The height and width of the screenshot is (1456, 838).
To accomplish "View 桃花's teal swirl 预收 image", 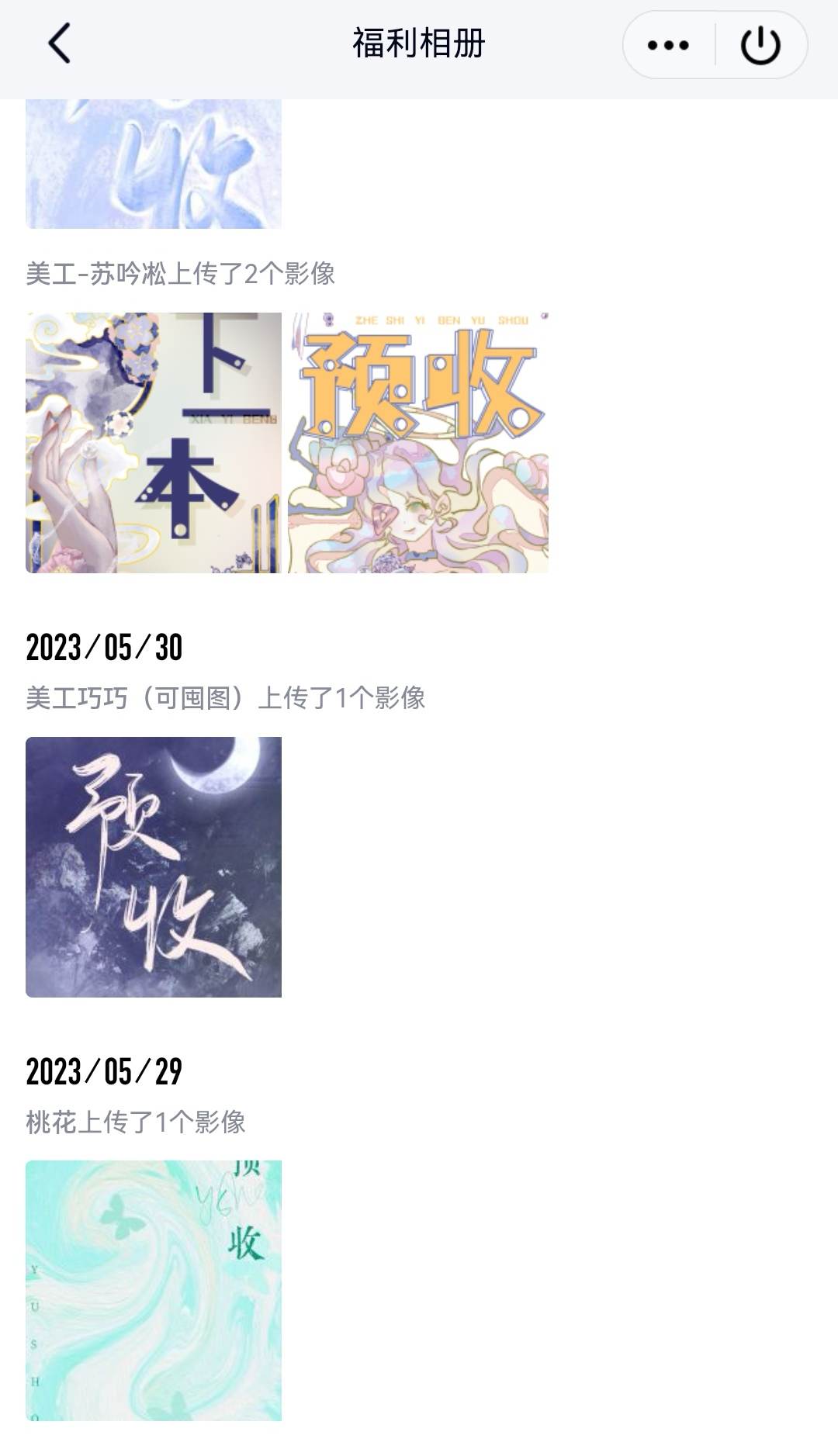I will click(x=154, y=1291).
